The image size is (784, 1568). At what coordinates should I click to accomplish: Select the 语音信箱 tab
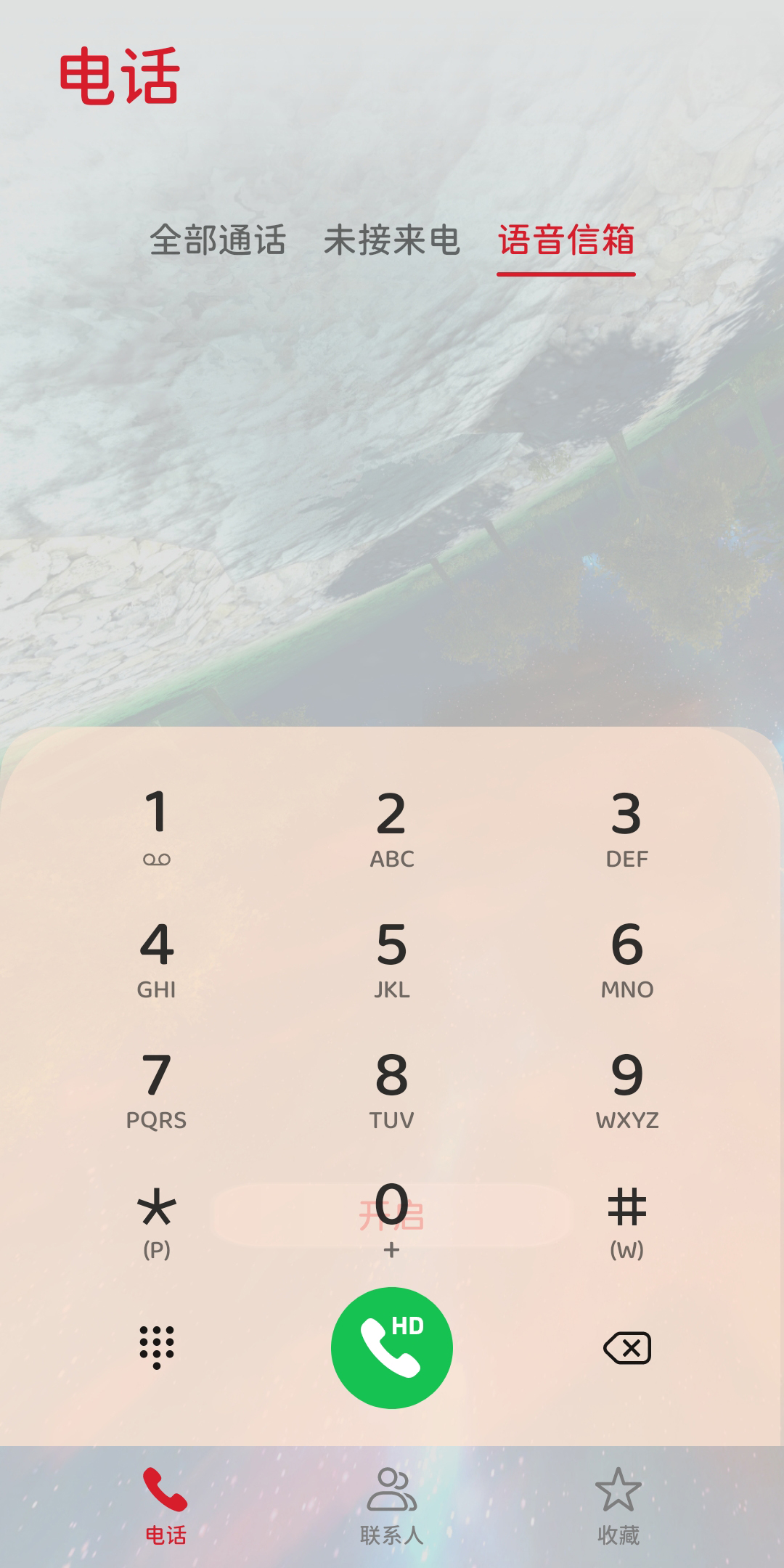565,240
